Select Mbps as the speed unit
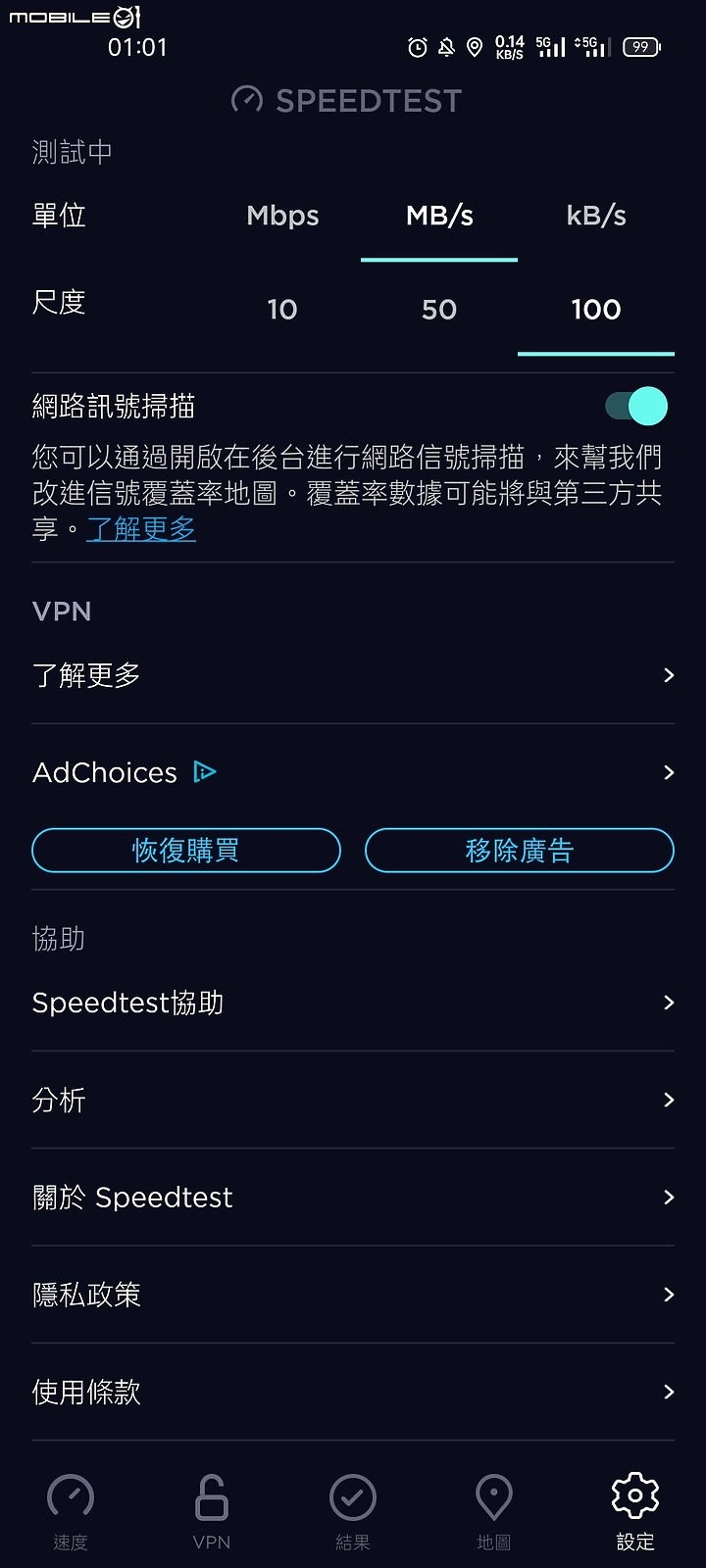The width and height of the screenshot is (706, 1568). click(x=282, y=216)
